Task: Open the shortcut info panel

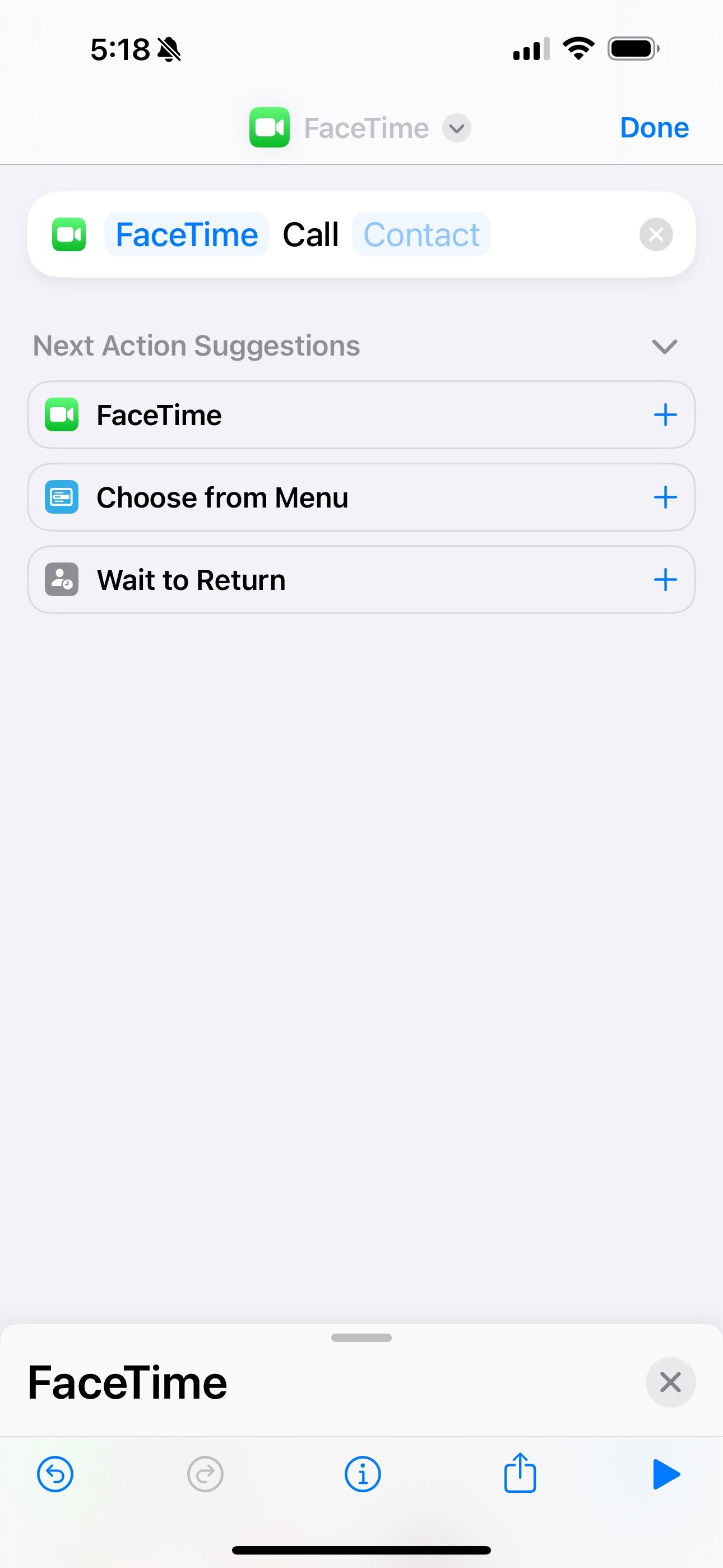Action: pyautogui.click(x=362, y=1474)
